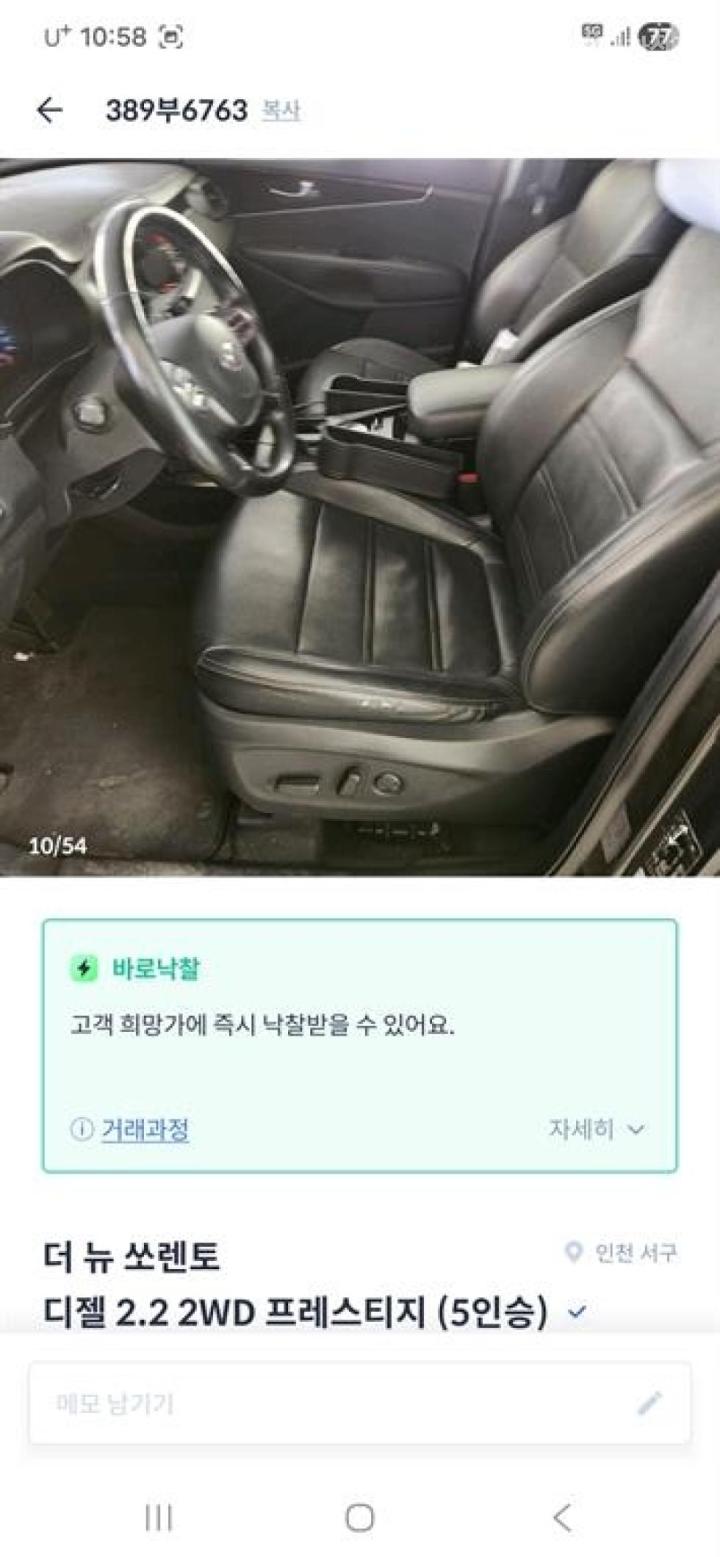720x1557 pixels.
Task: Go to the phone home screen
Action: (360, 1517)
